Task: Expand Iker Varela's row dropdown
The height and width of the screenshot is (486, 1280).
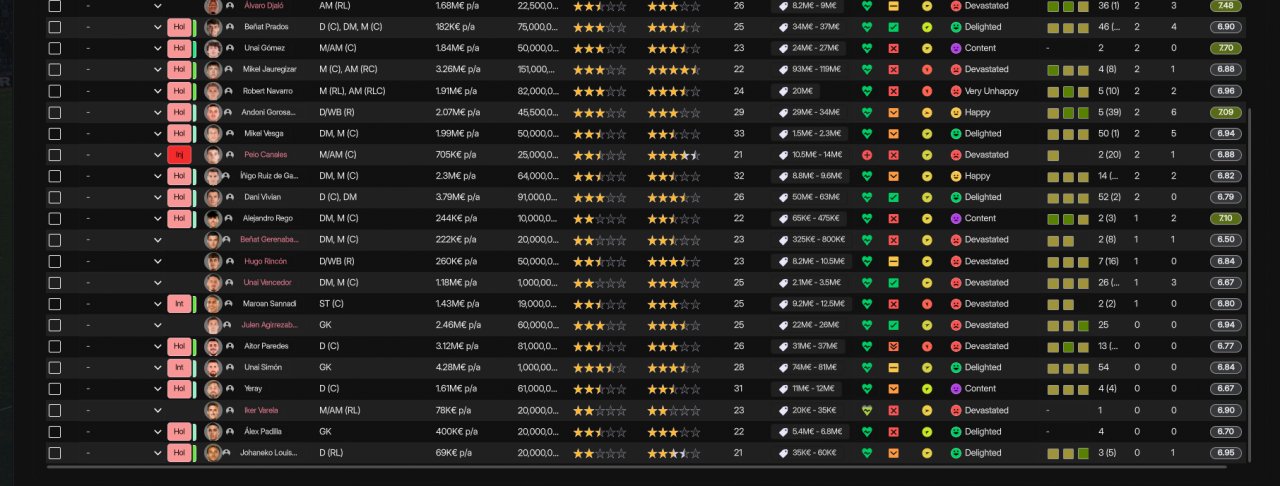Action: click(x=158, y=410)
